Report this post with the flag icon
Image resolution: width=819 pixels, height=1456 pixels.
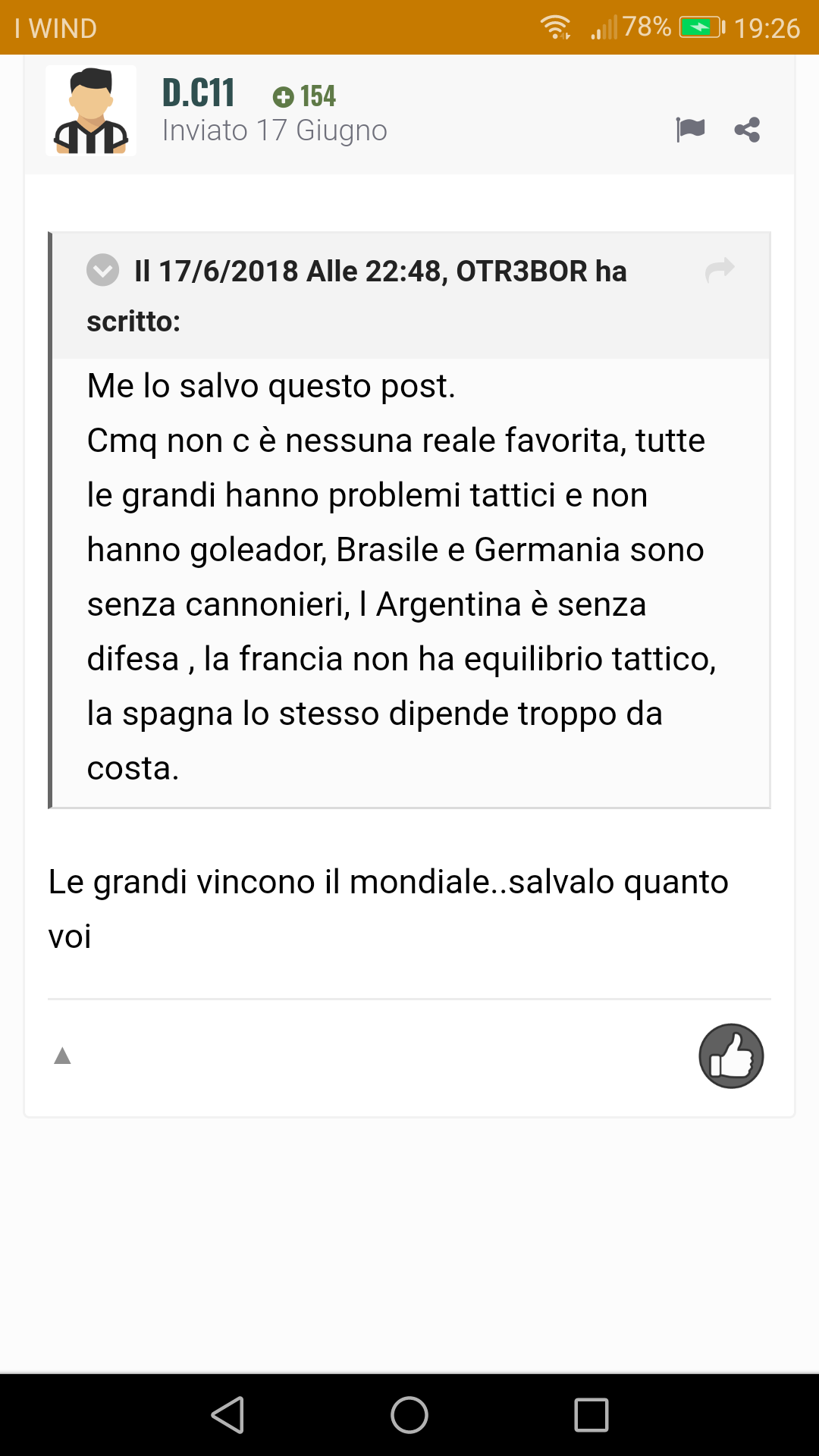click(x=690, y=130)
